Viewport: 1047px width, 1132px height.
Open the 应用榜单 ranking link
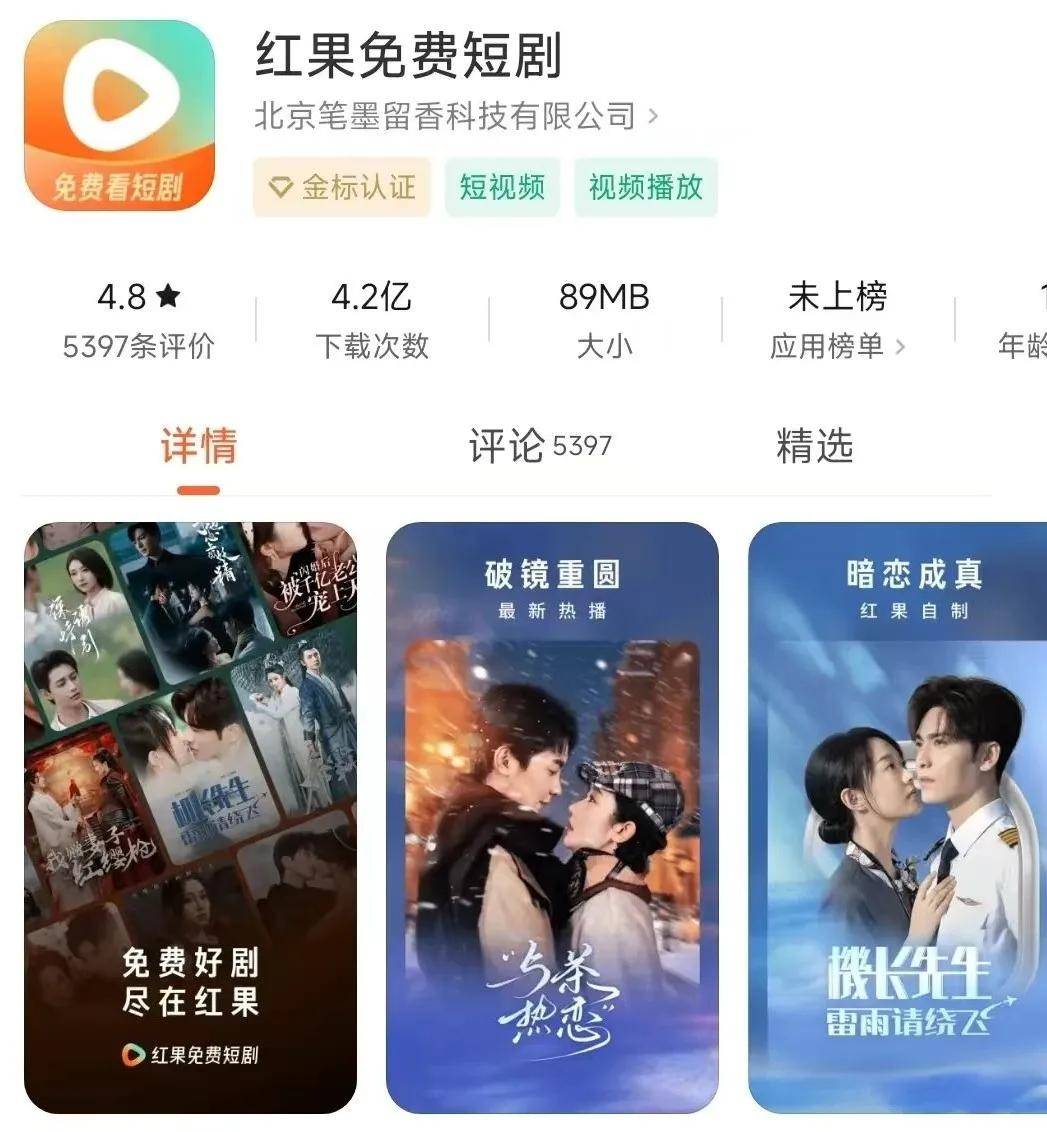click(837, 346)
